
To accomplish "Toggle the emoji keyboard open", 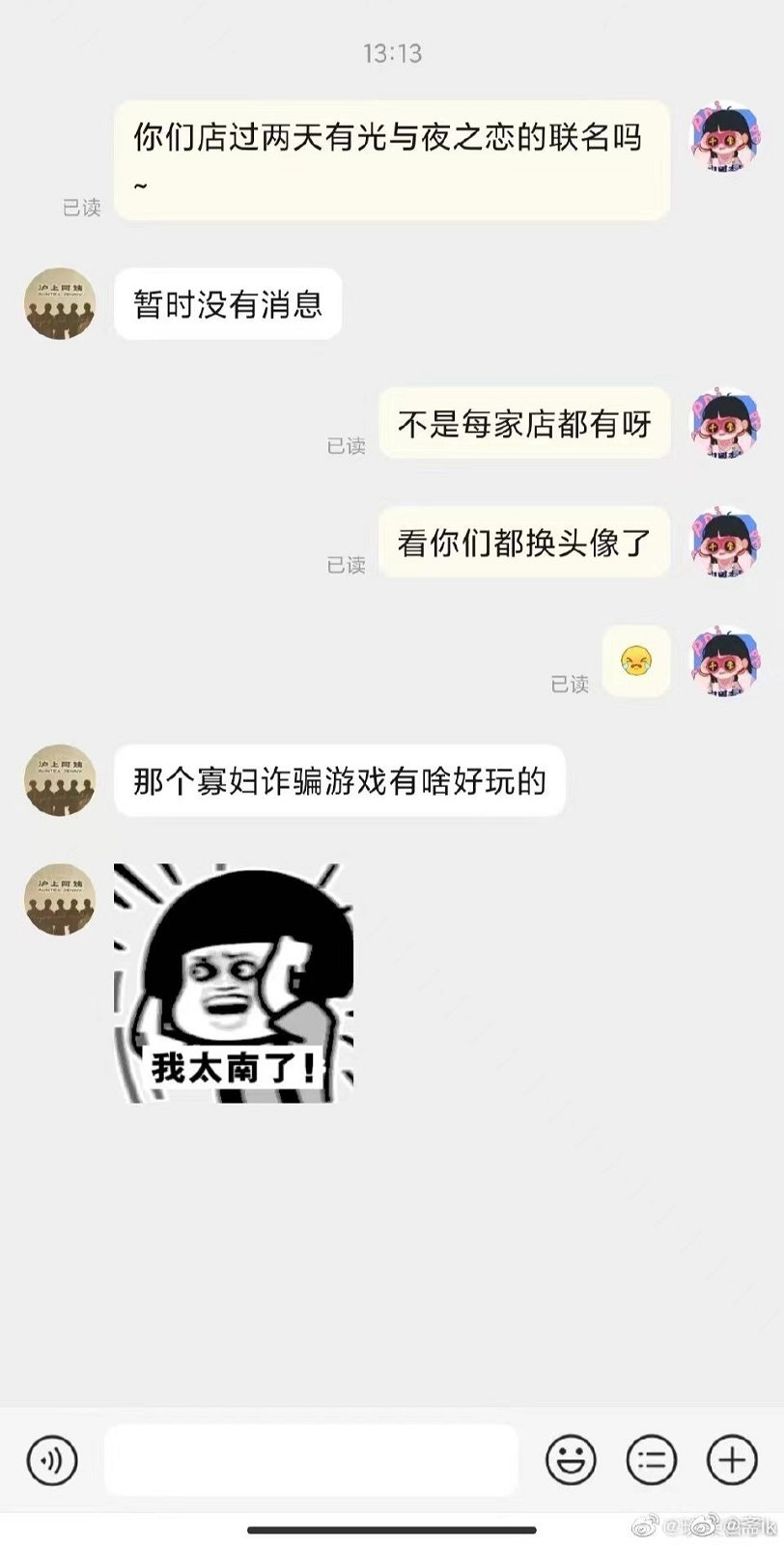I will pos(572,1461).
